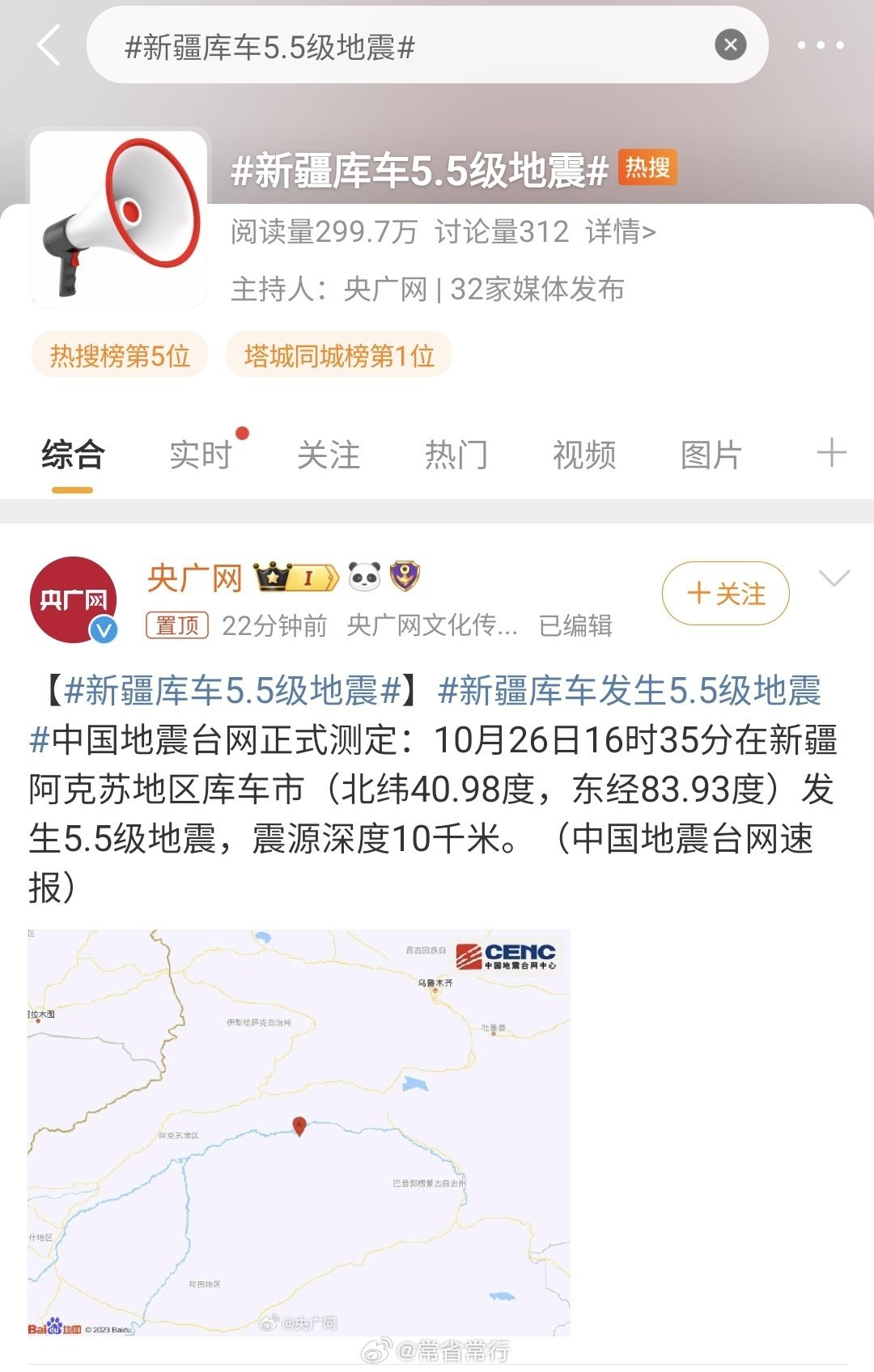Tap the 塔城同城榜第1位 tag
This screenshot has width=874, height=1372.
click(x=340, y=354)
